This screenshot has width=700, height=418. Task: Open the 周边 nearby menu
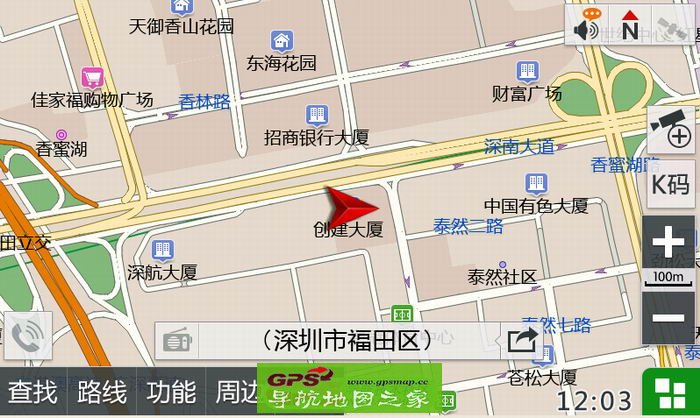tap(236, 392)
